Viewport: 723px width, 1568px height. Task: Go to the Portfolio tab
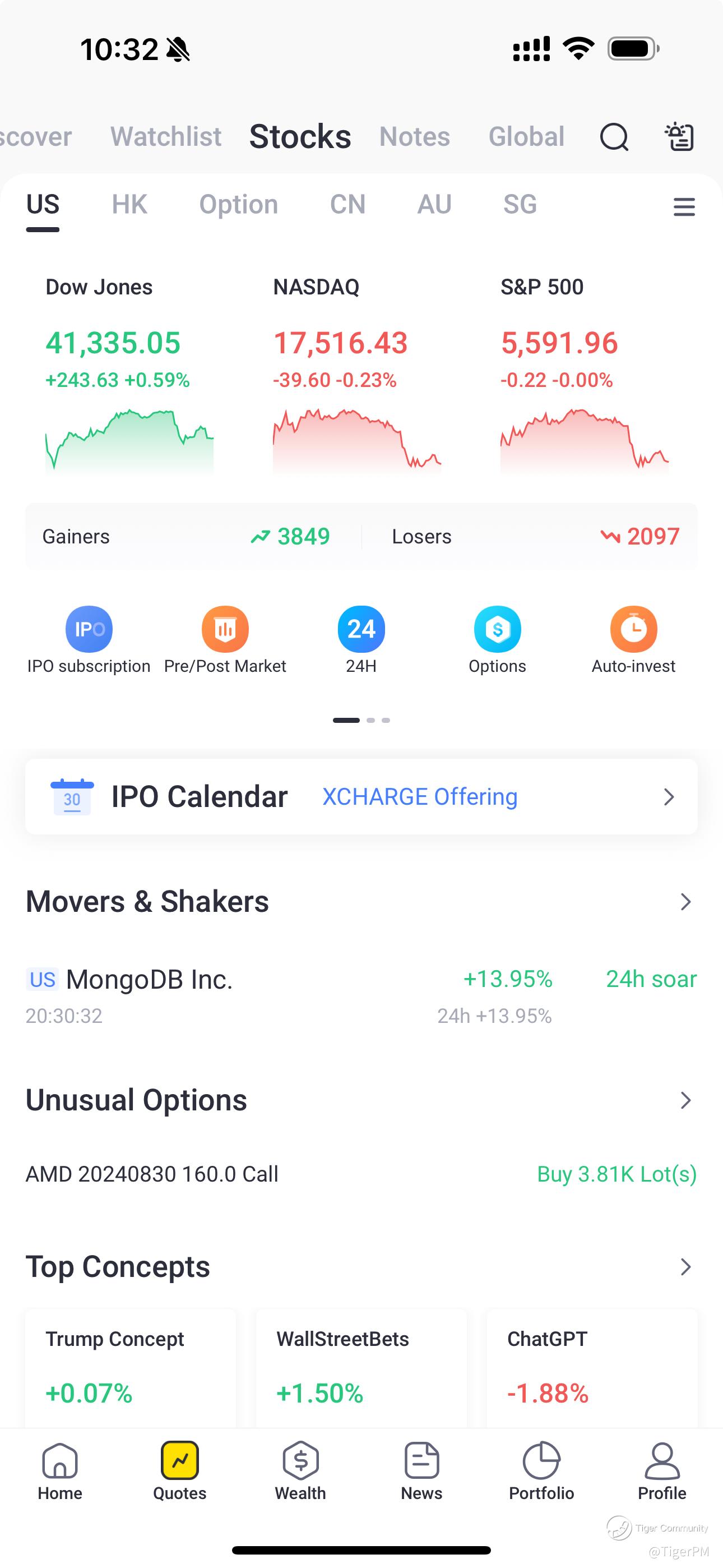click(x=541, y=1472)
